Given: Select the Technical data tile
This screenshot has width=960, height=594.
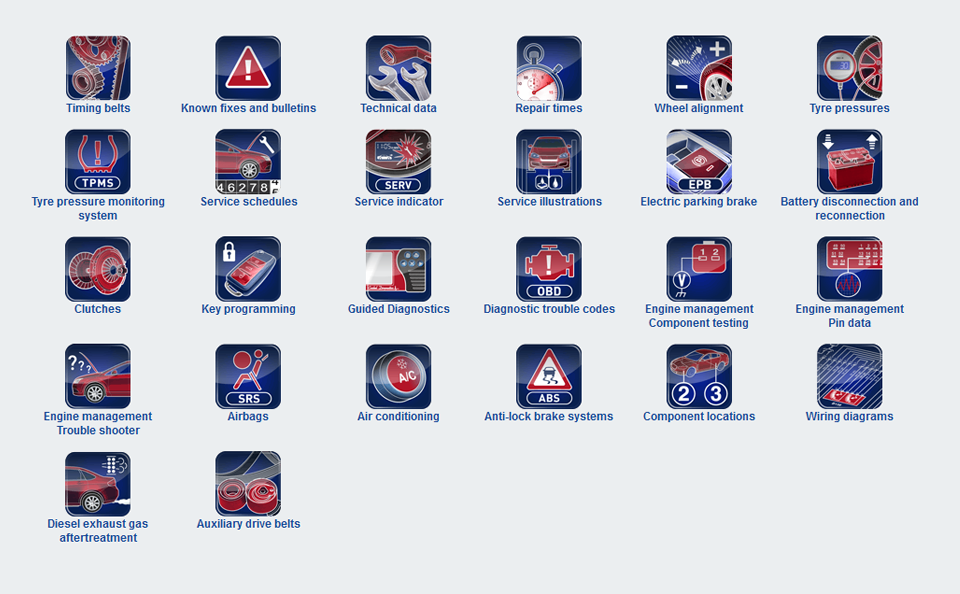Looking at the screenshot, I should (398, 69).
